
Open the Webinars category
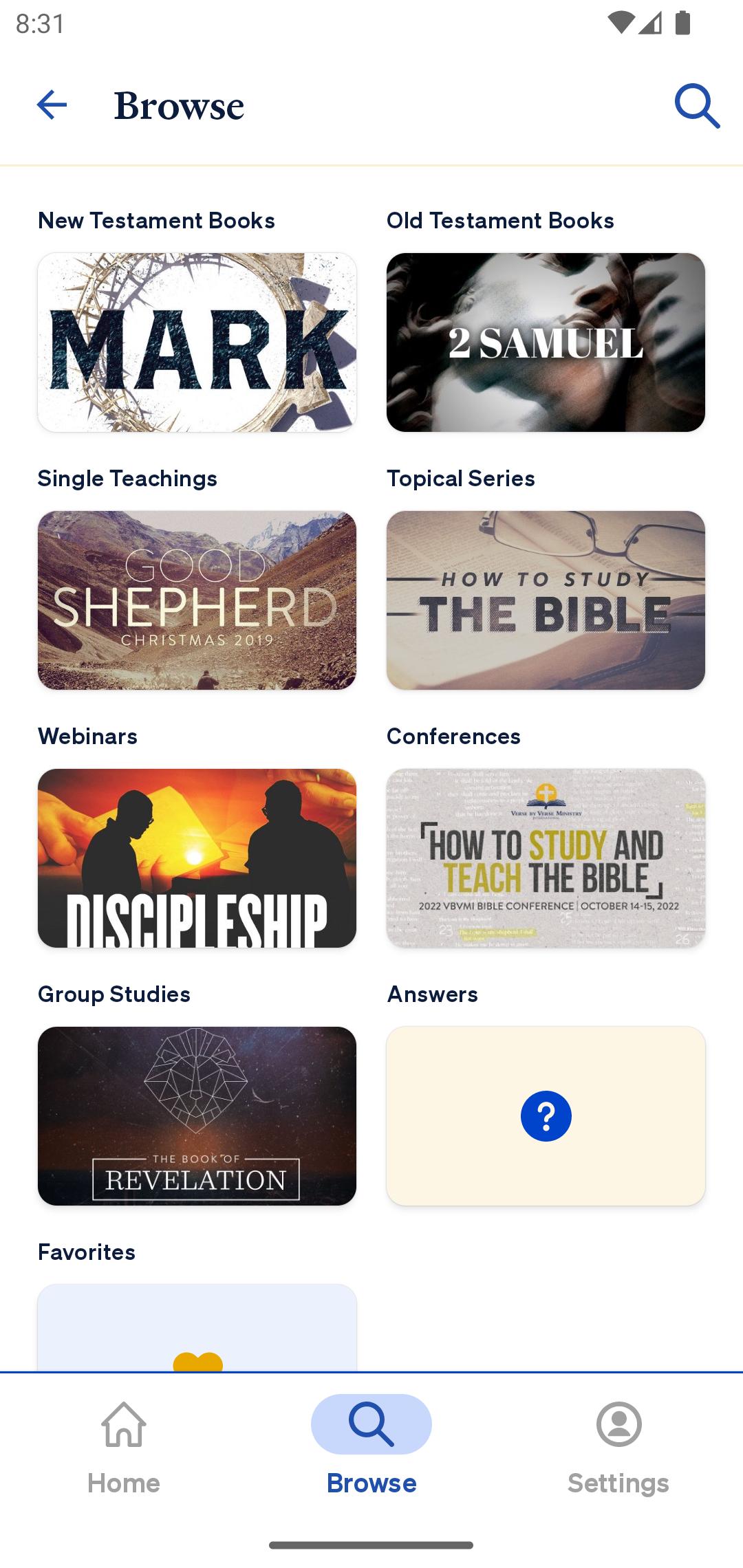(x=197, y=858)
